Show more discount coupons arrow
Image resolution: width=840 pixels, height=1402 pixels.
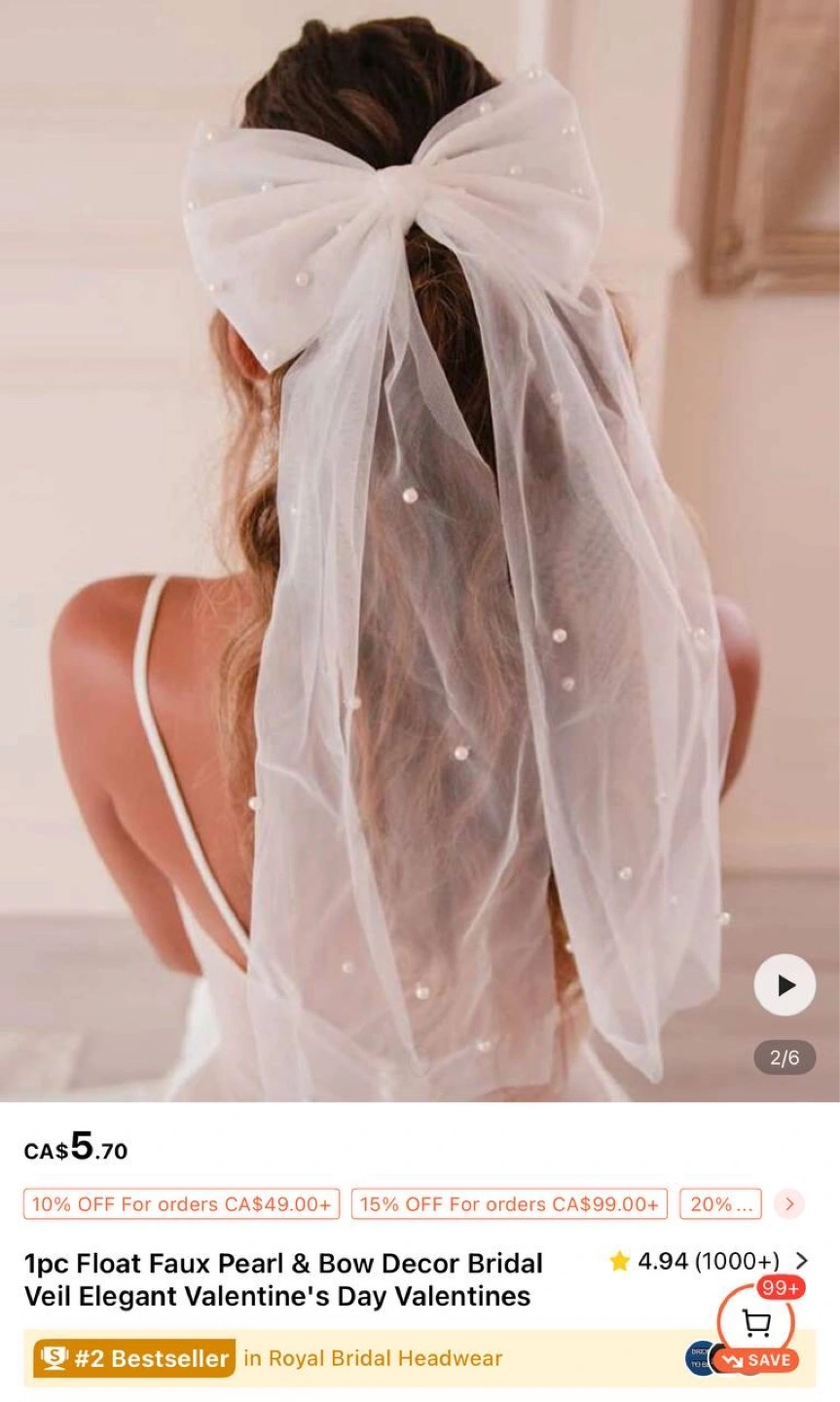point(789,1204)
